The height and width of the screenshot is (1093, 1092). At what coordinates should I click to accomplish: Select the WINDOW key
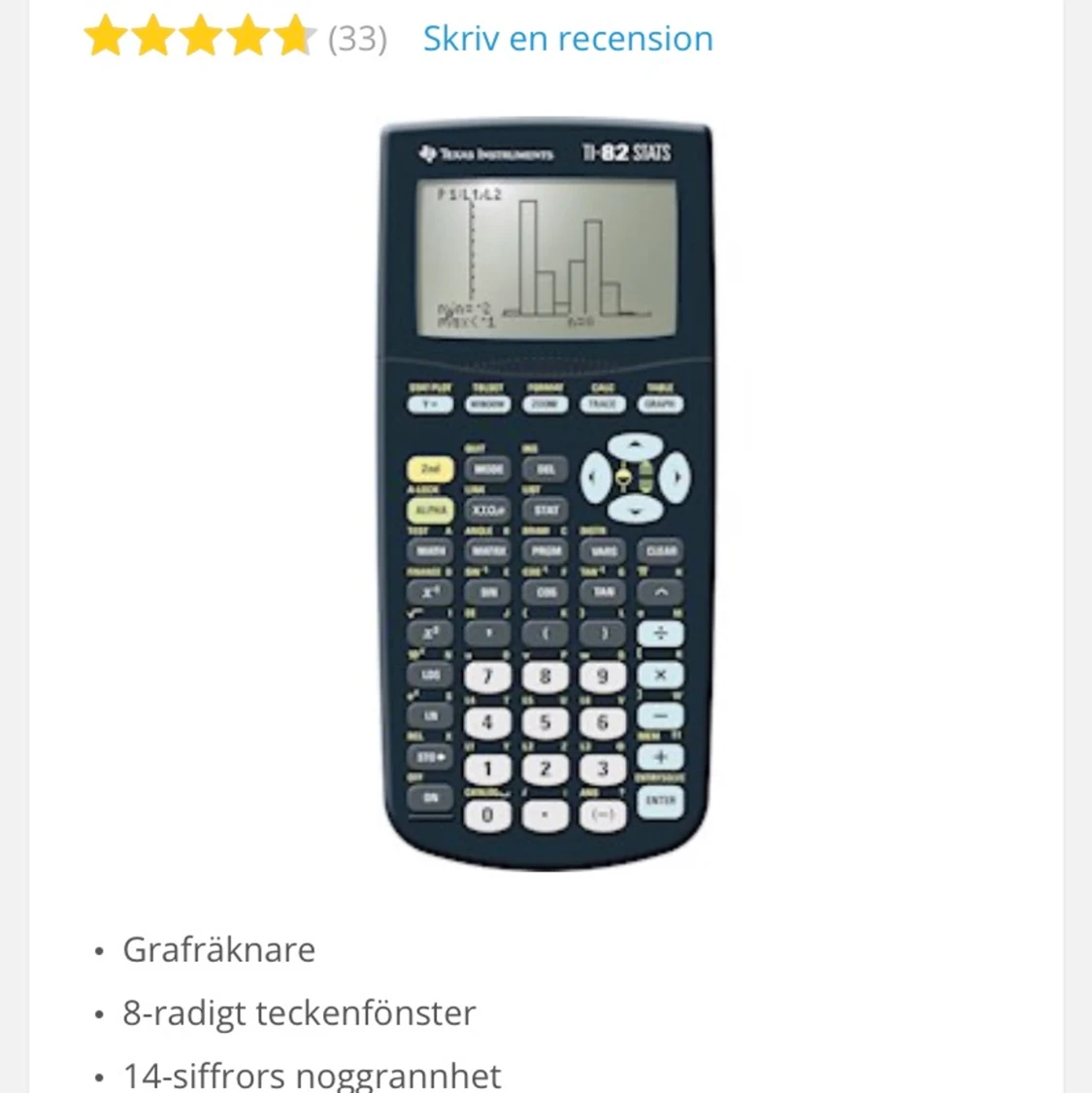pyautogui.click(x=488, y=404)
